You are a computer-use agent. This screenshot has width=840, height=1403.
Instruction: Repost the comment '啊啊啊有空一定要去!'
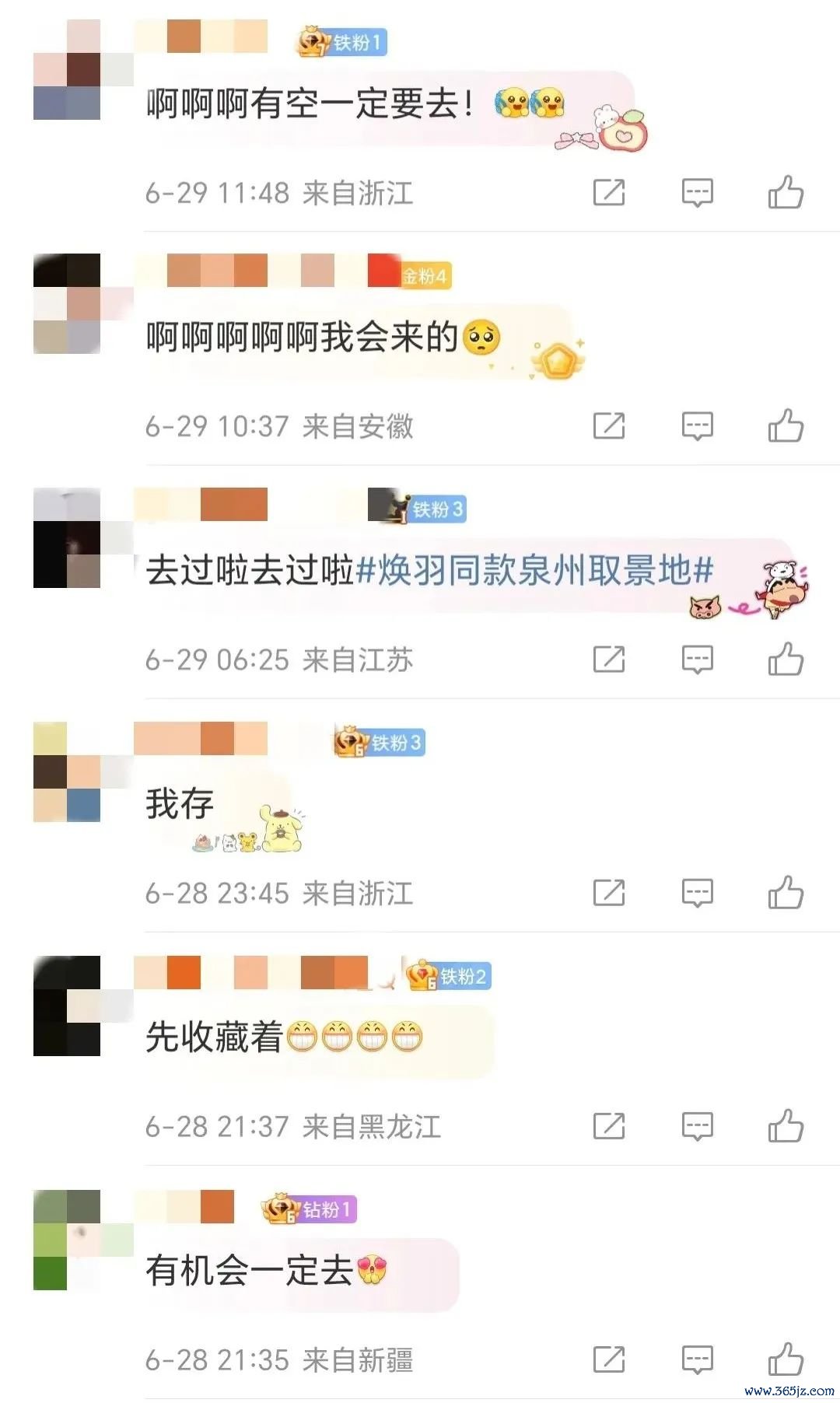pyautogui.click(x=609, y=192)
